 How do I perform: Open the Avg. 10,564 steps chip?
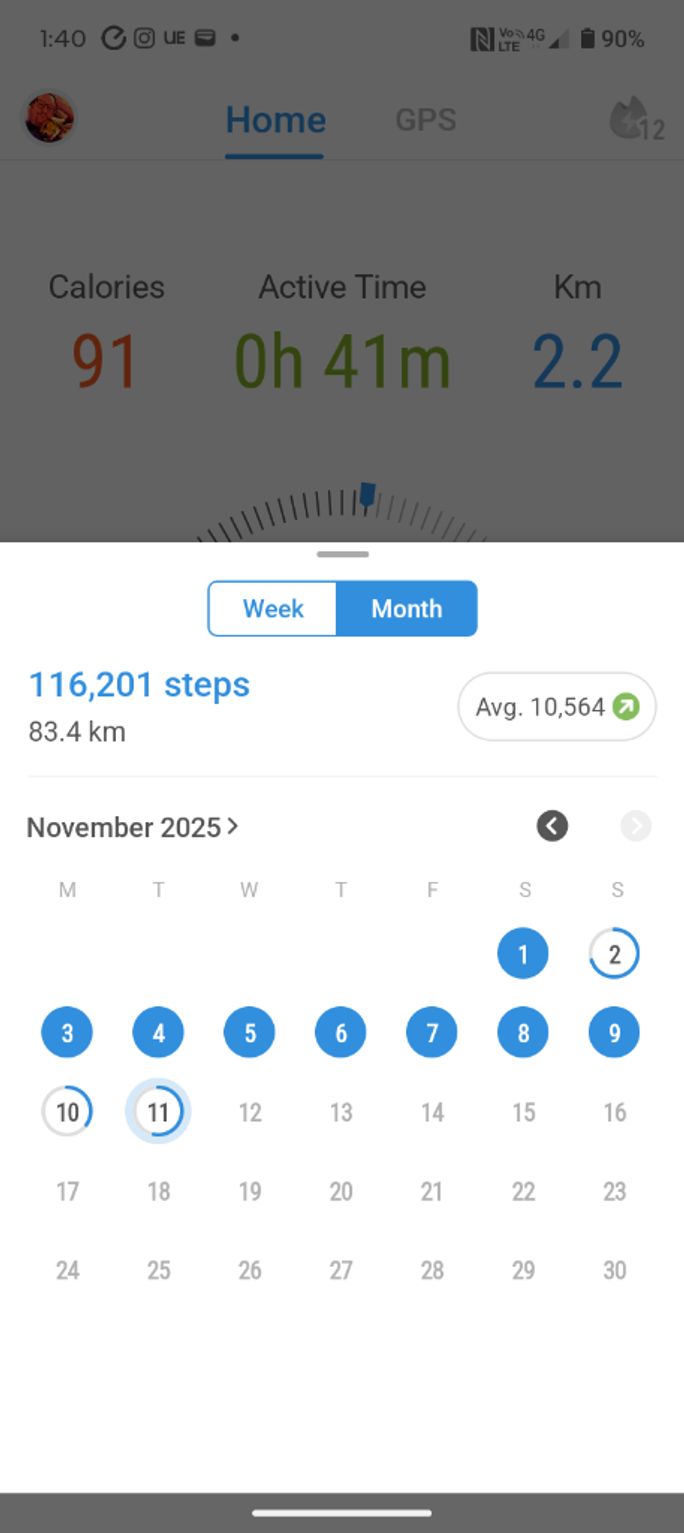pyautogui.click(x=556, y=707)
